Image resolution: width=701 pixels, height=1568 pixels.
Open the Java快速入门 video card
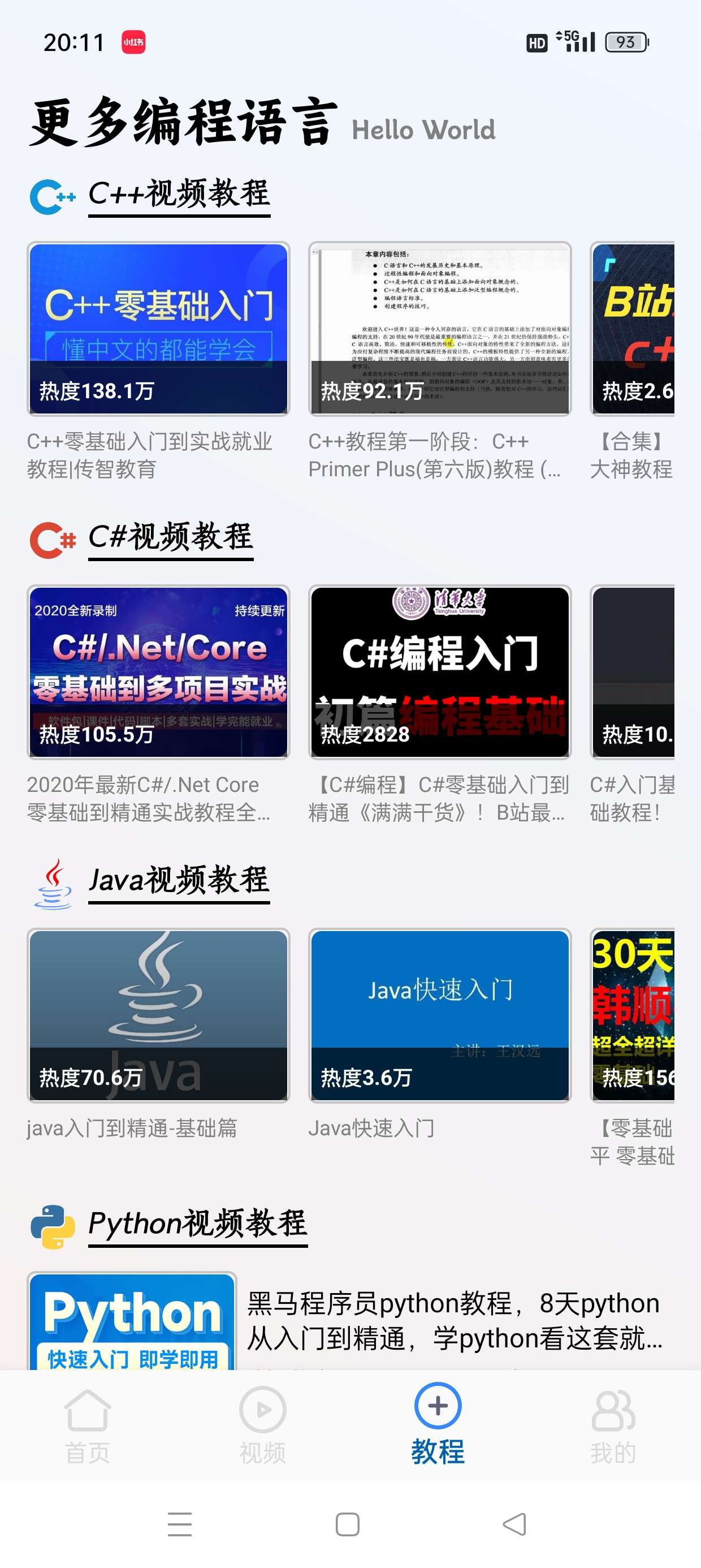click(439, 1015)
